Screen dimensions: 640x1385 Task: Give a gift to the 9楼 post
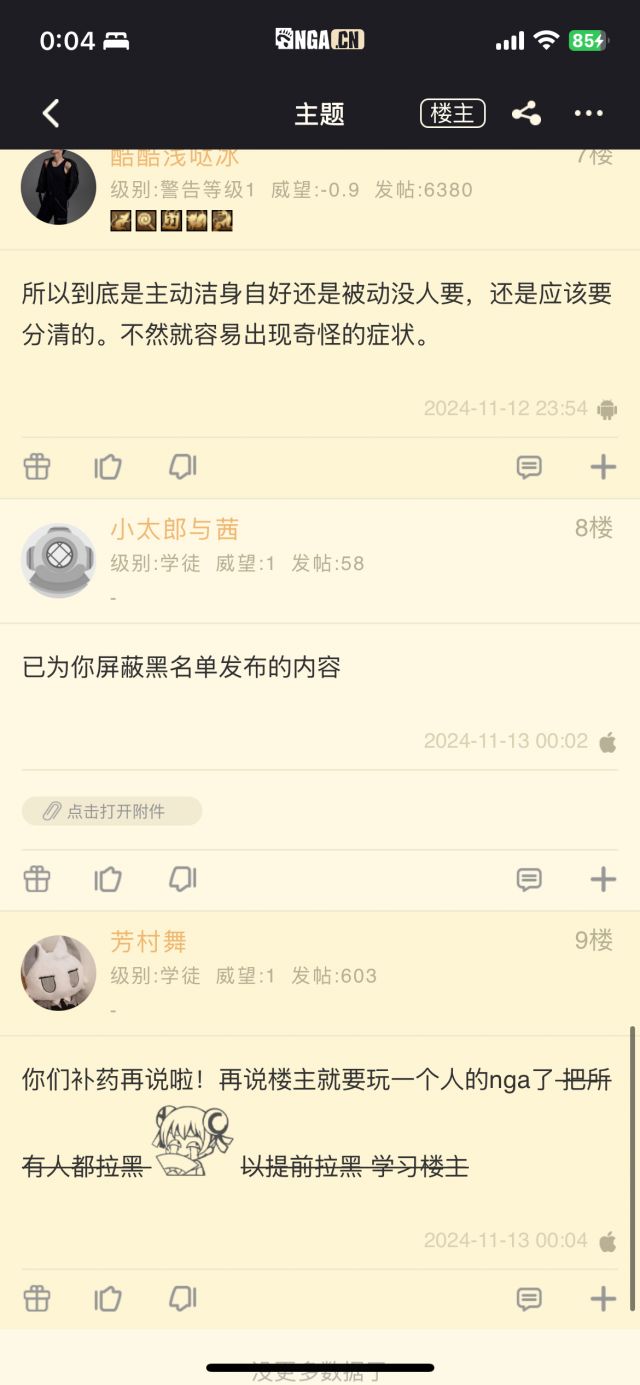(37, 1298)
